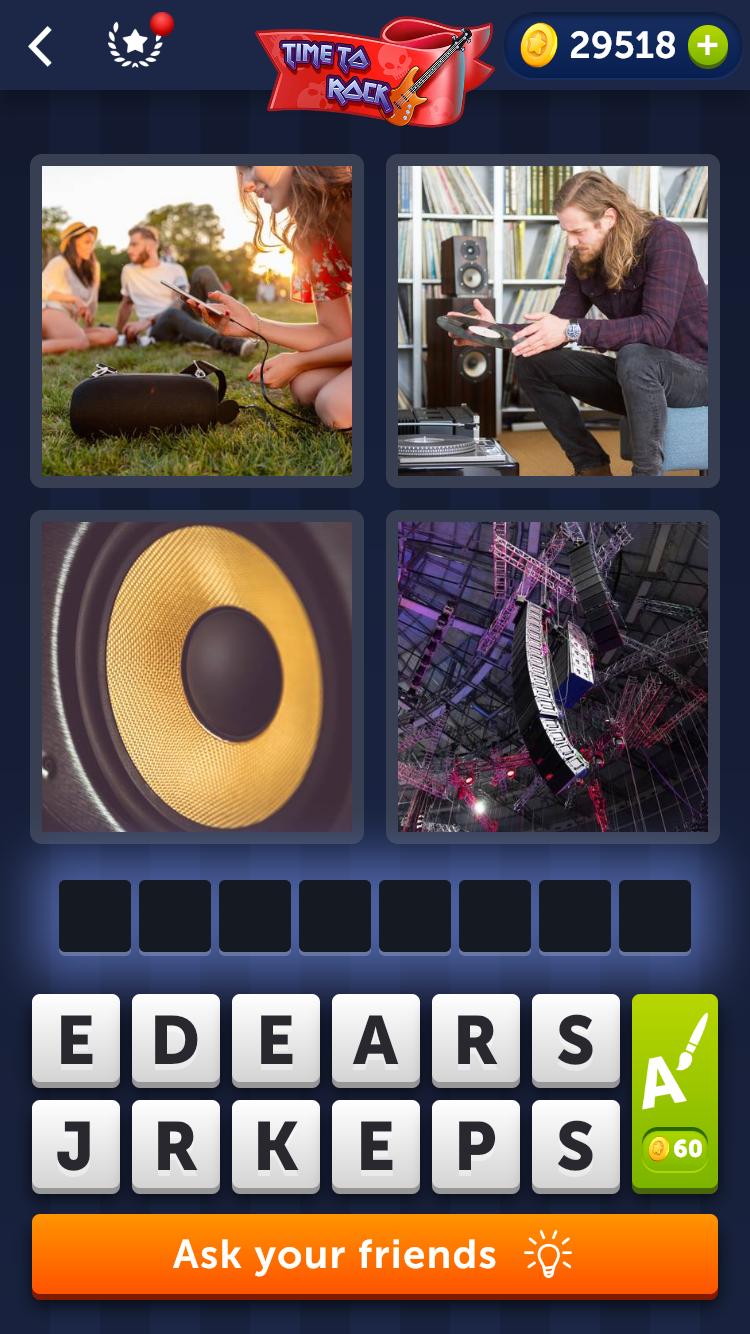
Task: Select the letter A tile
Action: pos(376,1040)
